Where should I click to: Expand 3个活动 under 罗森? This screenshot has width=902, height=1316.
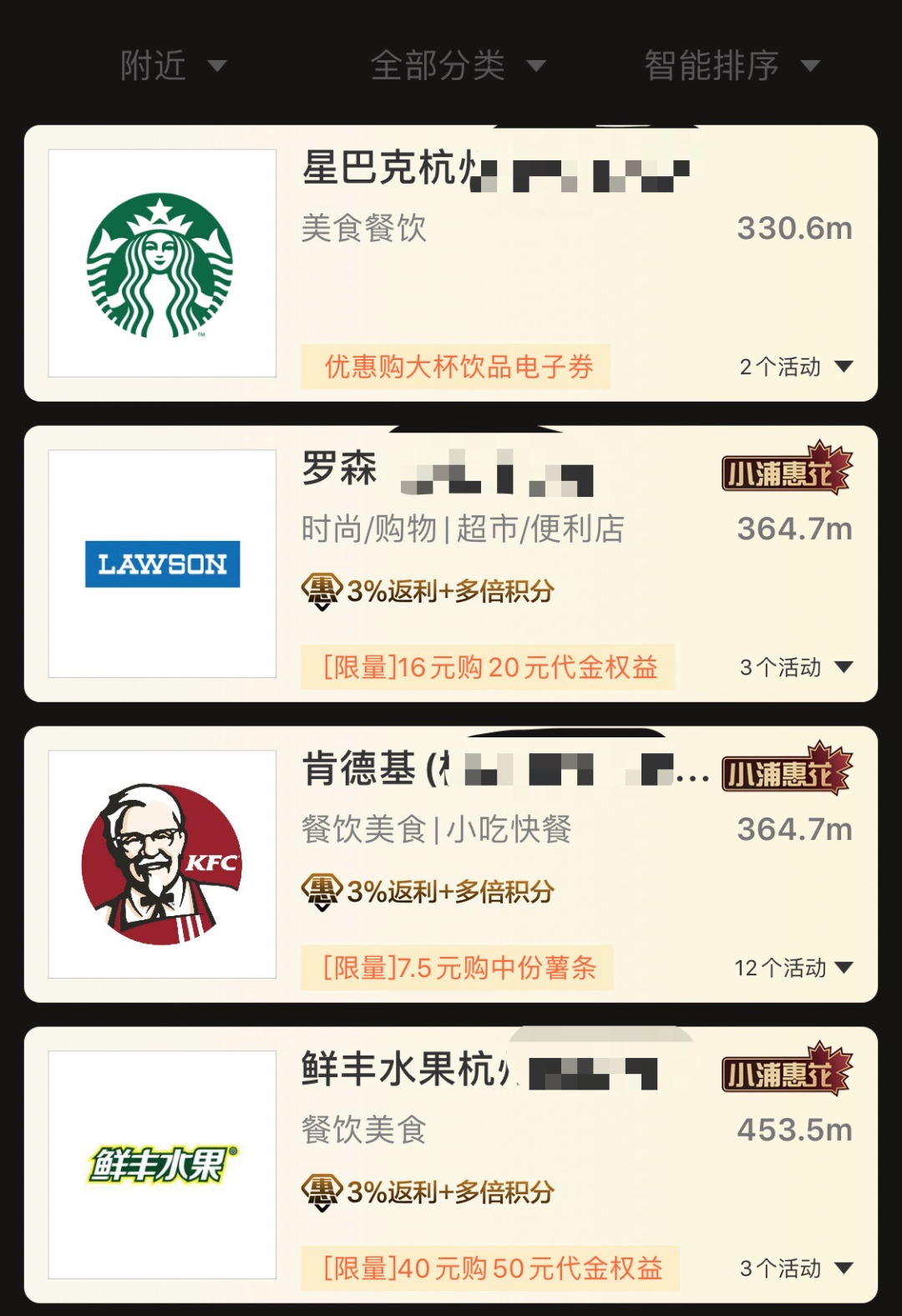click(796, 667)
